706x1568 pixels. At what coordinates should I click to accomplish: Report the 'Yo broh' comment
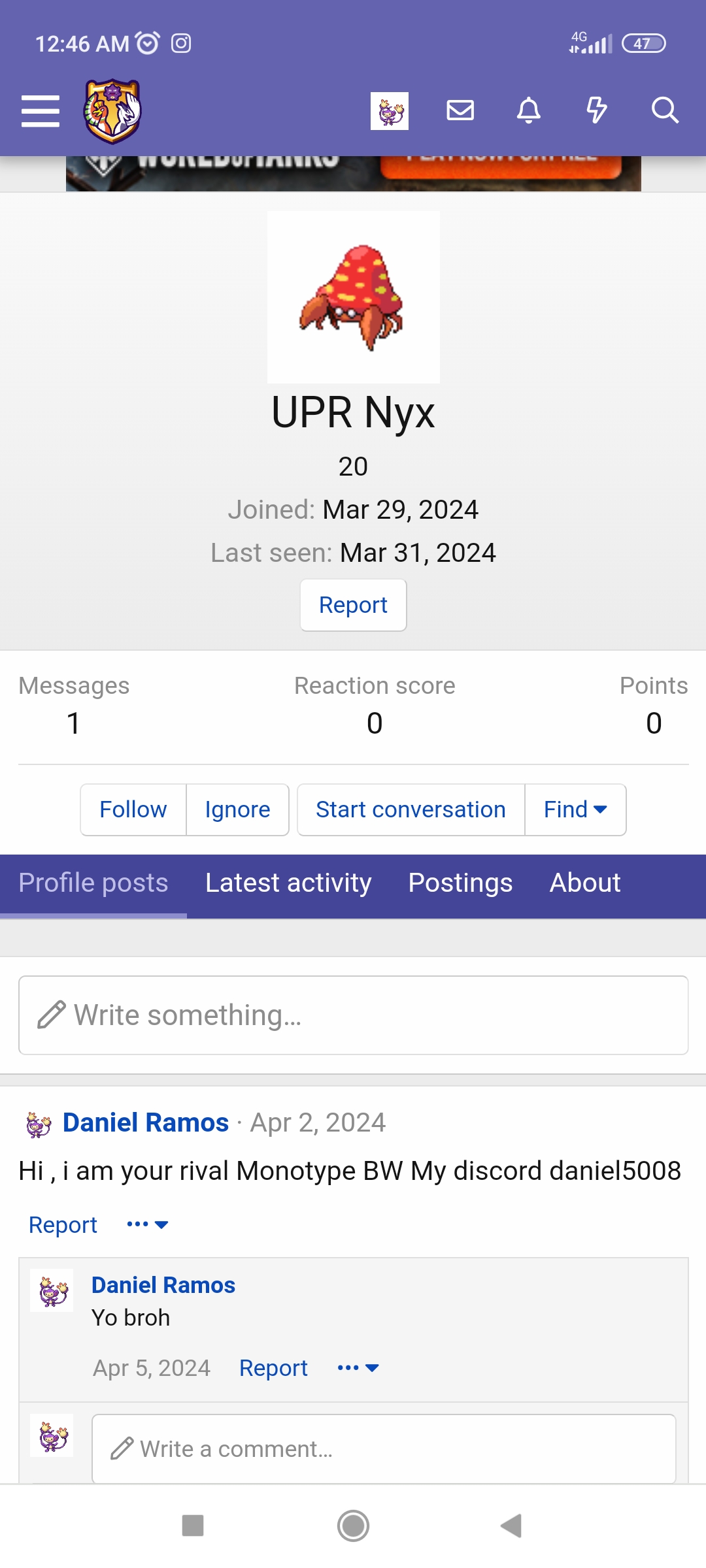(273, 1368)
